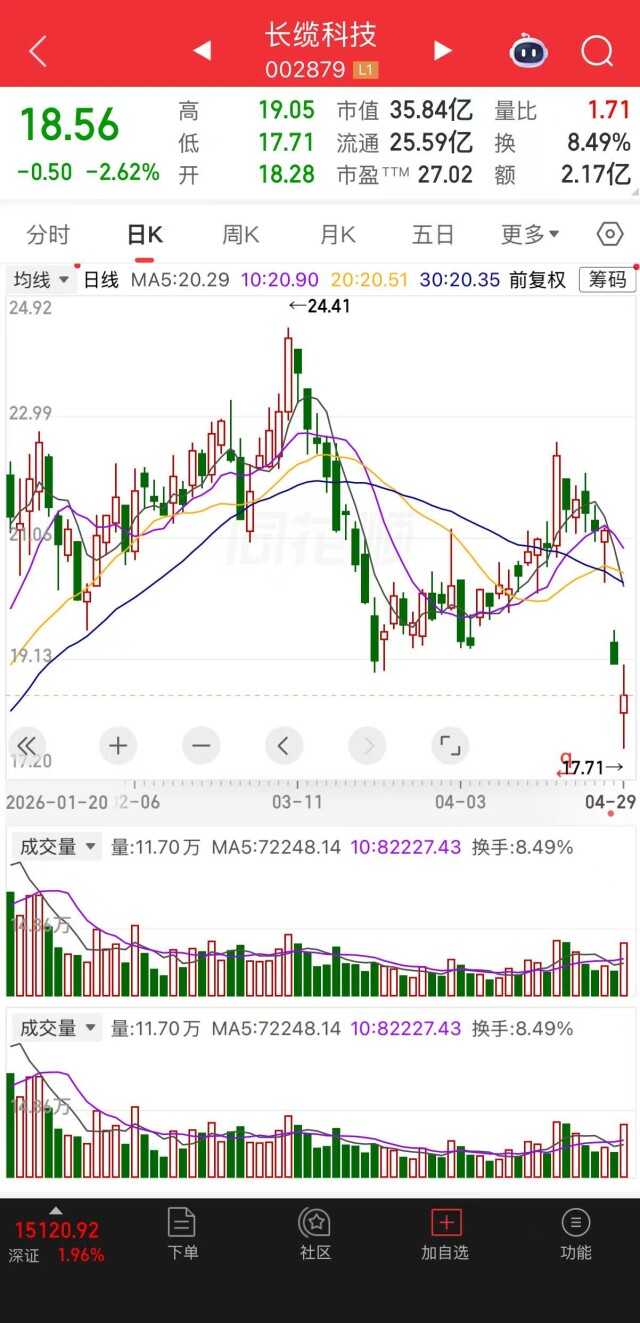Open 下单 to place an order
Screen dimensions: 640x1323
(182, 1234)
